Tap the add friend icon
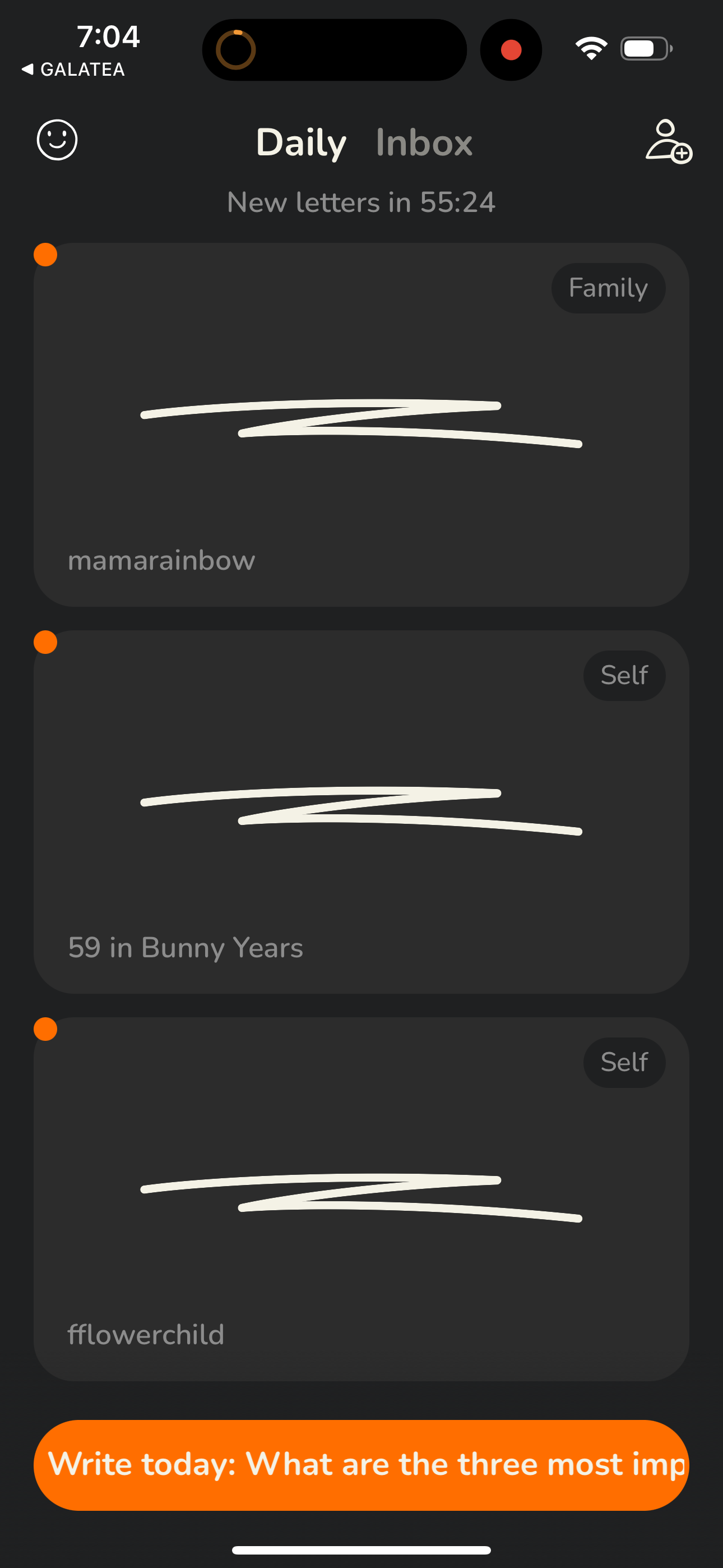 click(668, 142)
